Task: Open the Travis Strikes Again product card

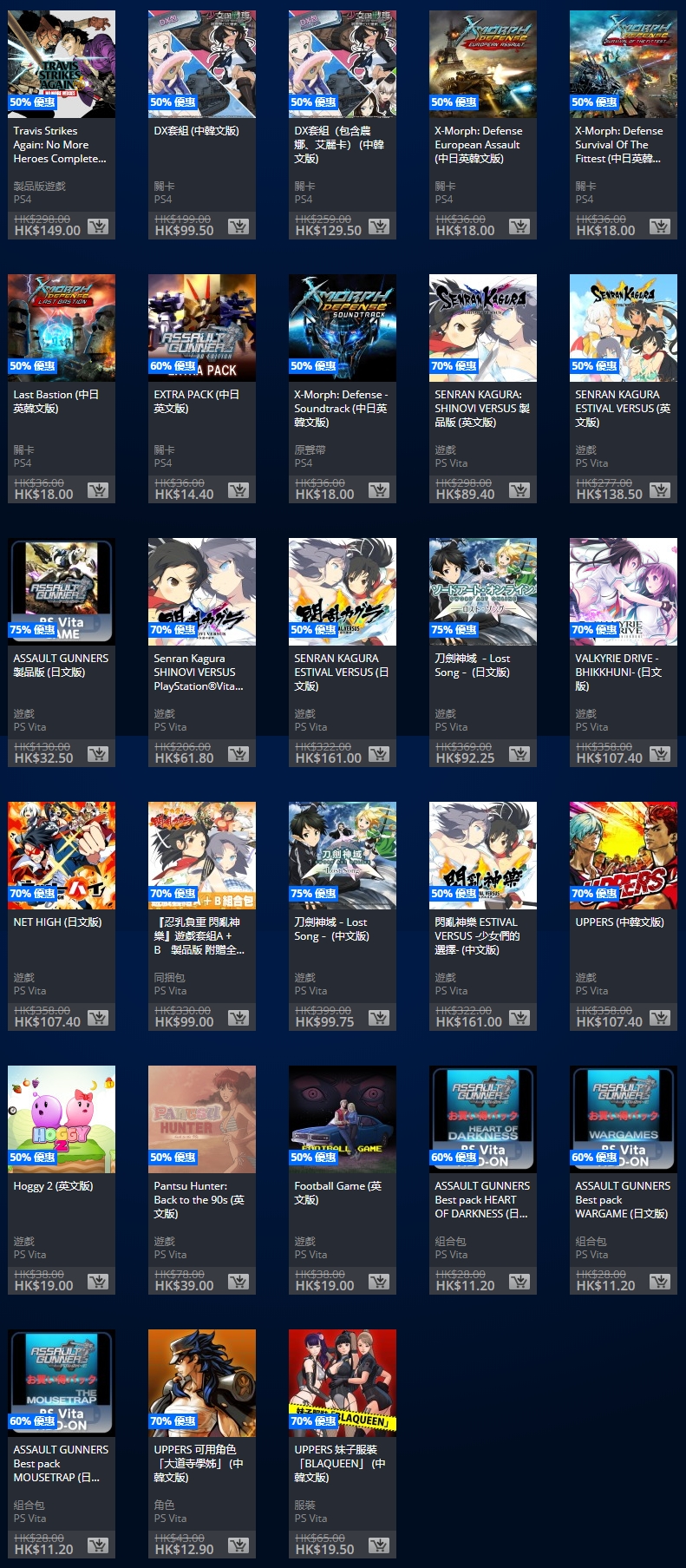Action: (61, 64)
